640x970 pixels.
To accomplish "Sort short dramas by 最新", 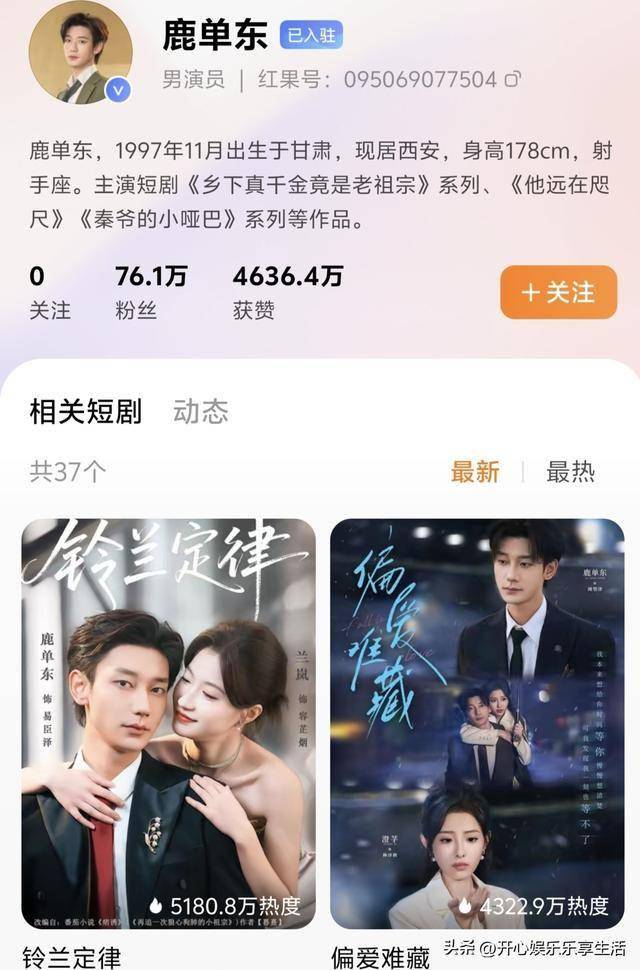I will pyautogui.click(x=475, y=472).
